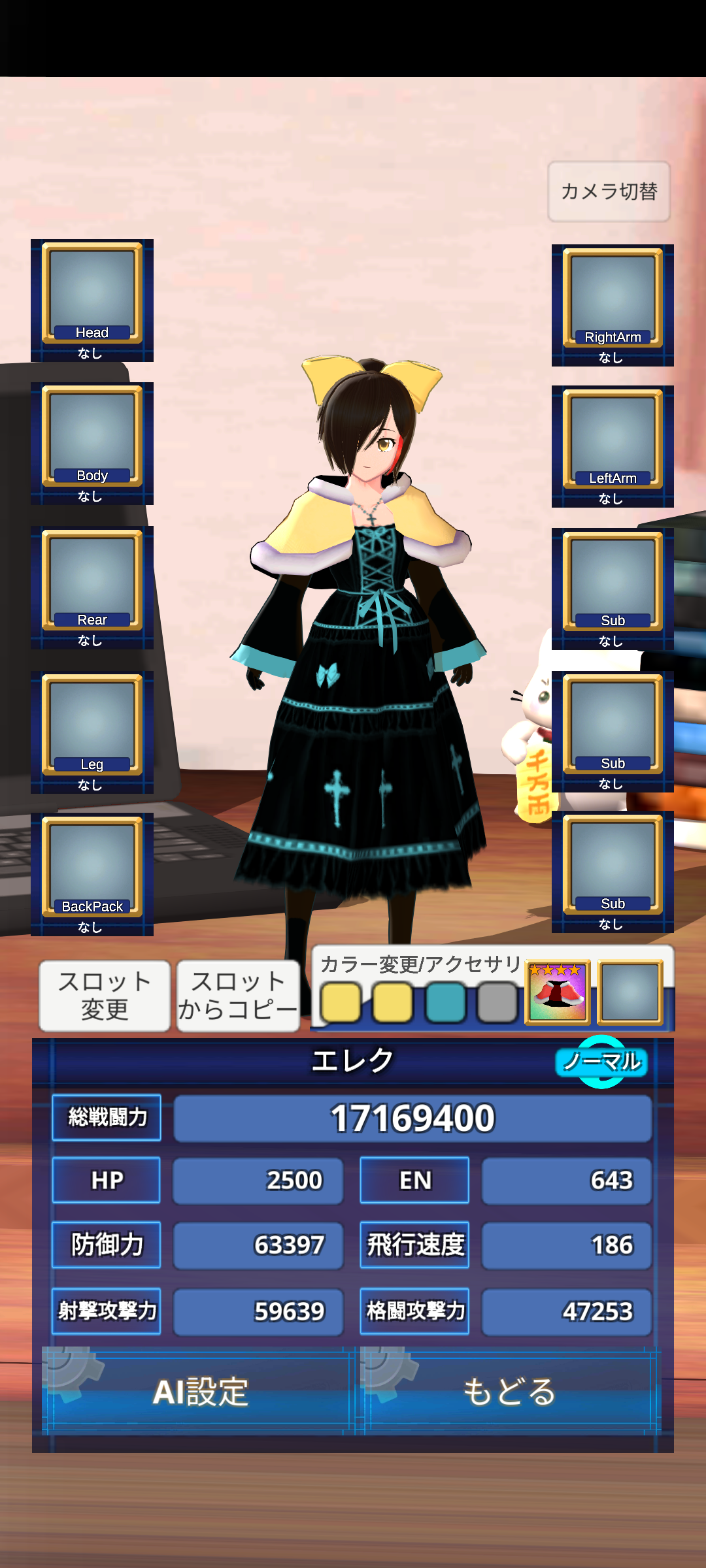The image size is (706, 1568).
Task: Open the empty accessory slot
Action: click(x=630, y=992)
